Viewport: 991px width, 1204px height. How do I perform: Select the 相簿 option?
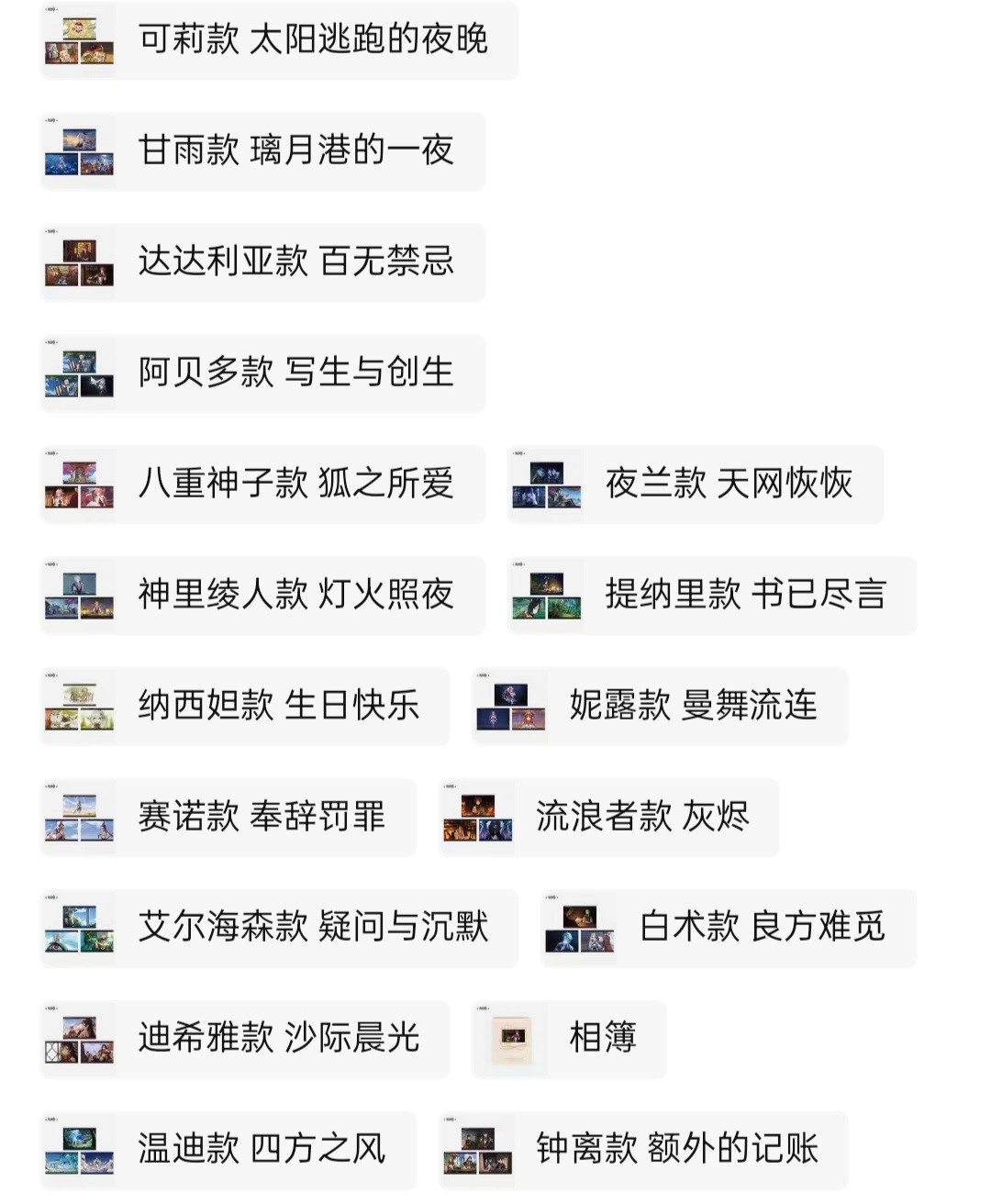(x=569, y=1040)
